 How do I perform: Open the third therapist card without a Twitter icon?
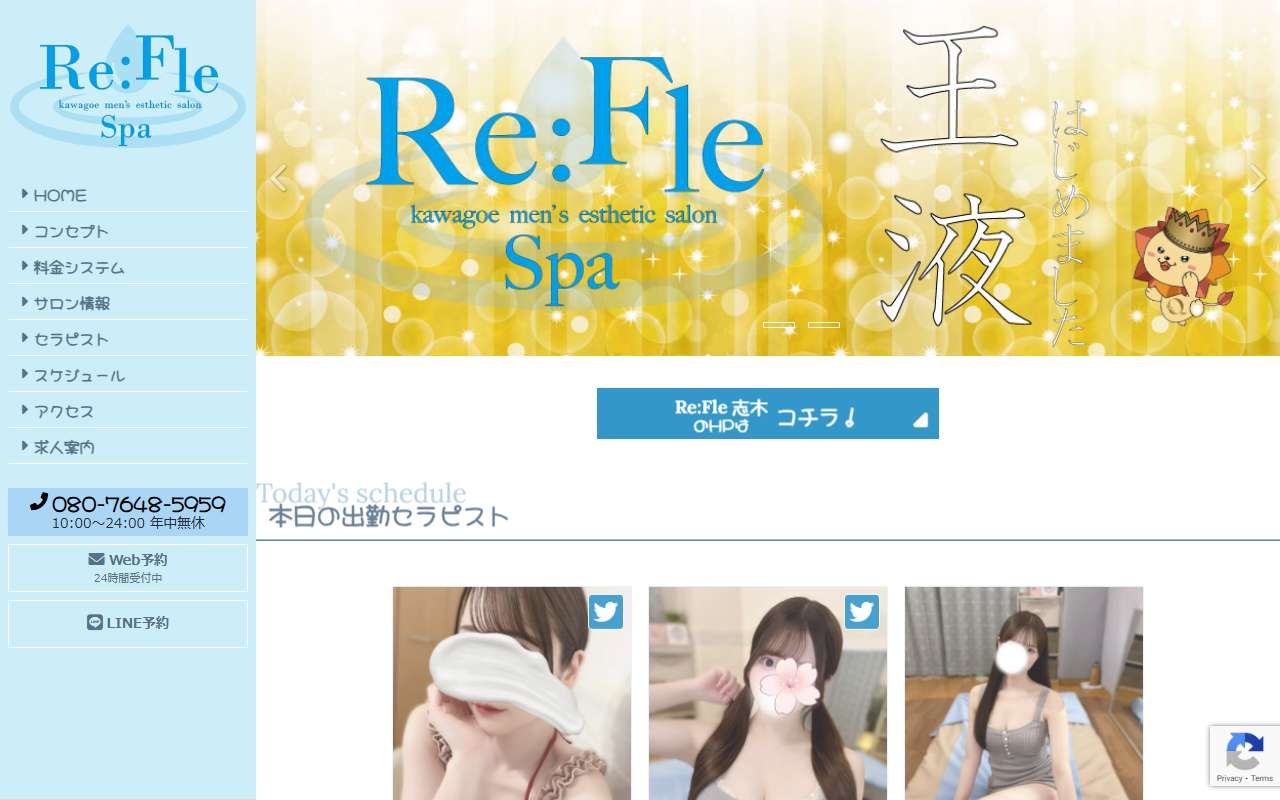pos(1023,700)
